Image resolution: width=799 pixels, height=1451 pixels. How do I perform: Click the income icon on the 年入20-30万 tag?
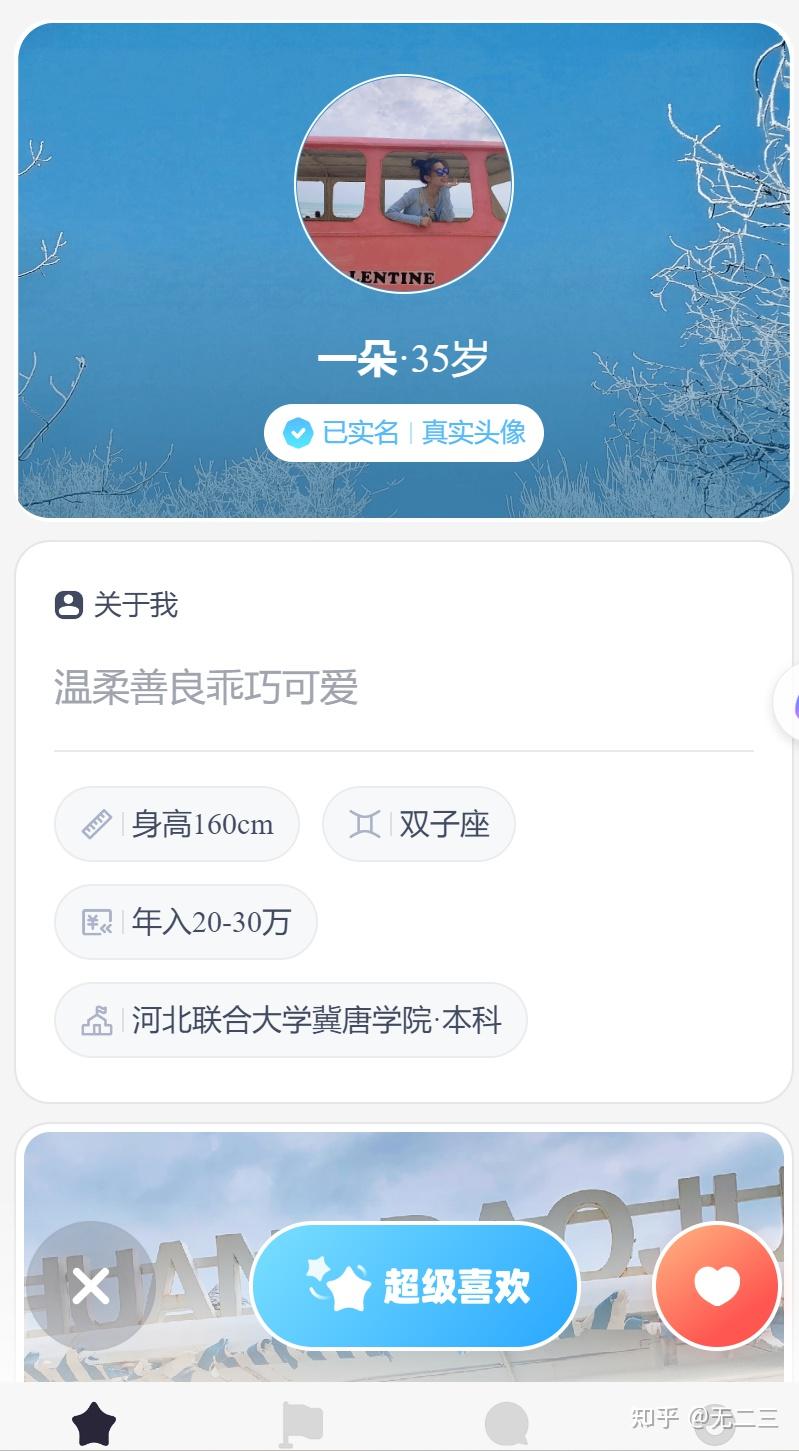(x=96, y=922)
